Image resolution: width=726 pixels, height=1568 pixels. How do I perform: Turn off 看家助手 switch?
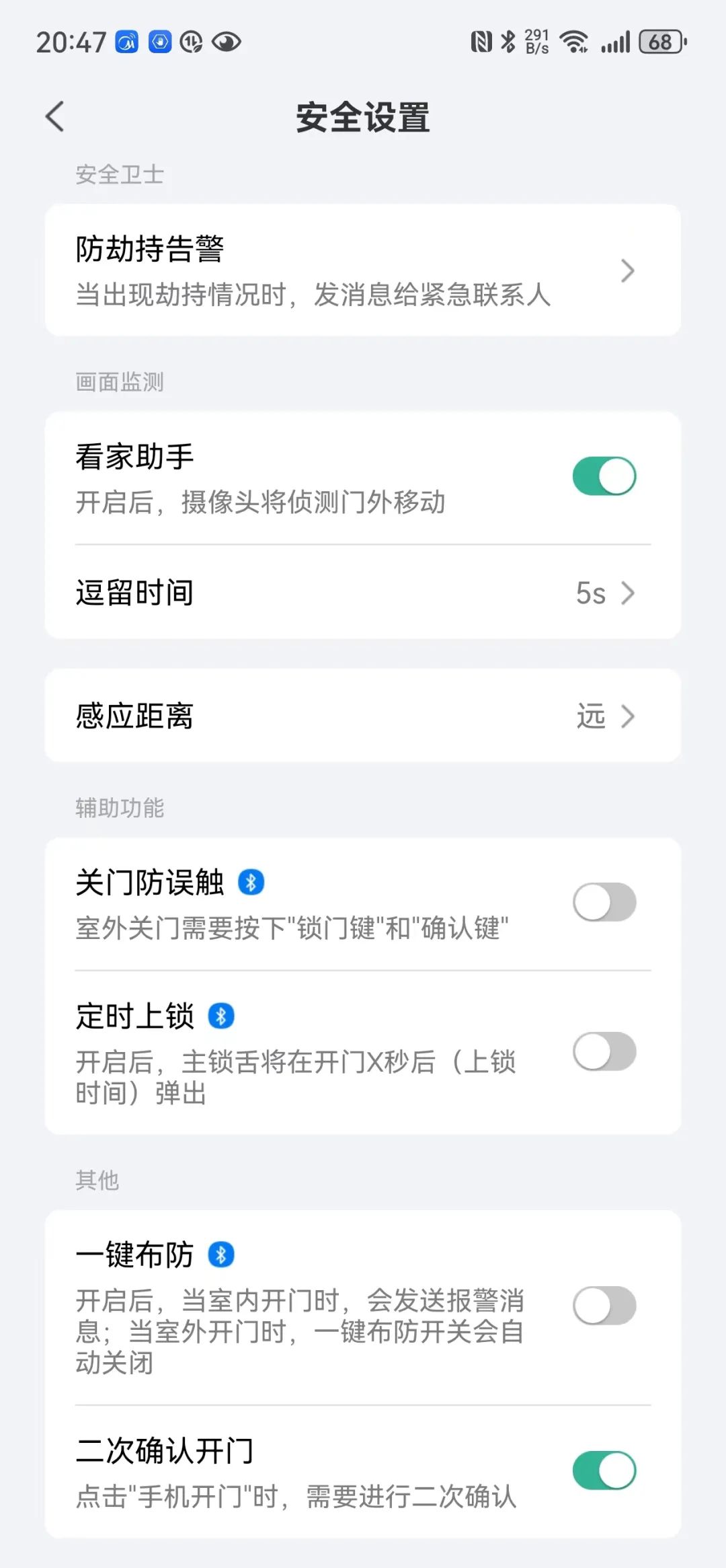[x=604, y=476]
